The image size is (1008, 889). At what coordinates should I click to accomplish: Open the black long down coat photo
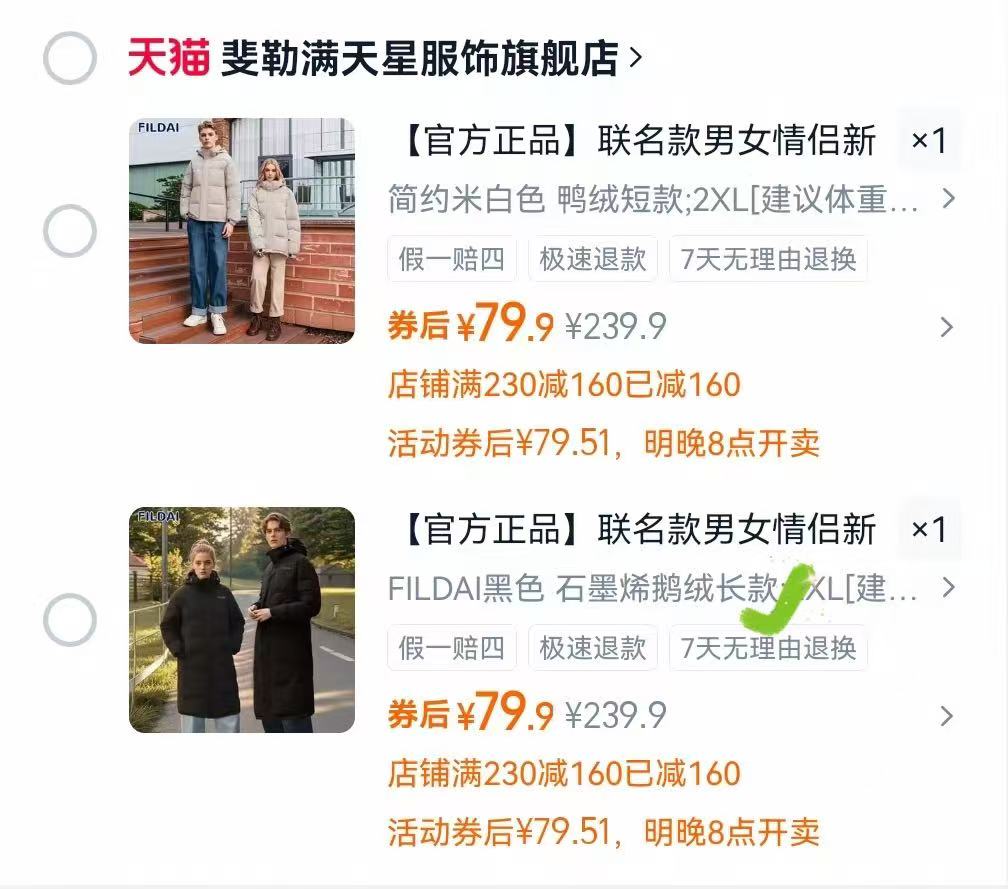tap(242, 620)
